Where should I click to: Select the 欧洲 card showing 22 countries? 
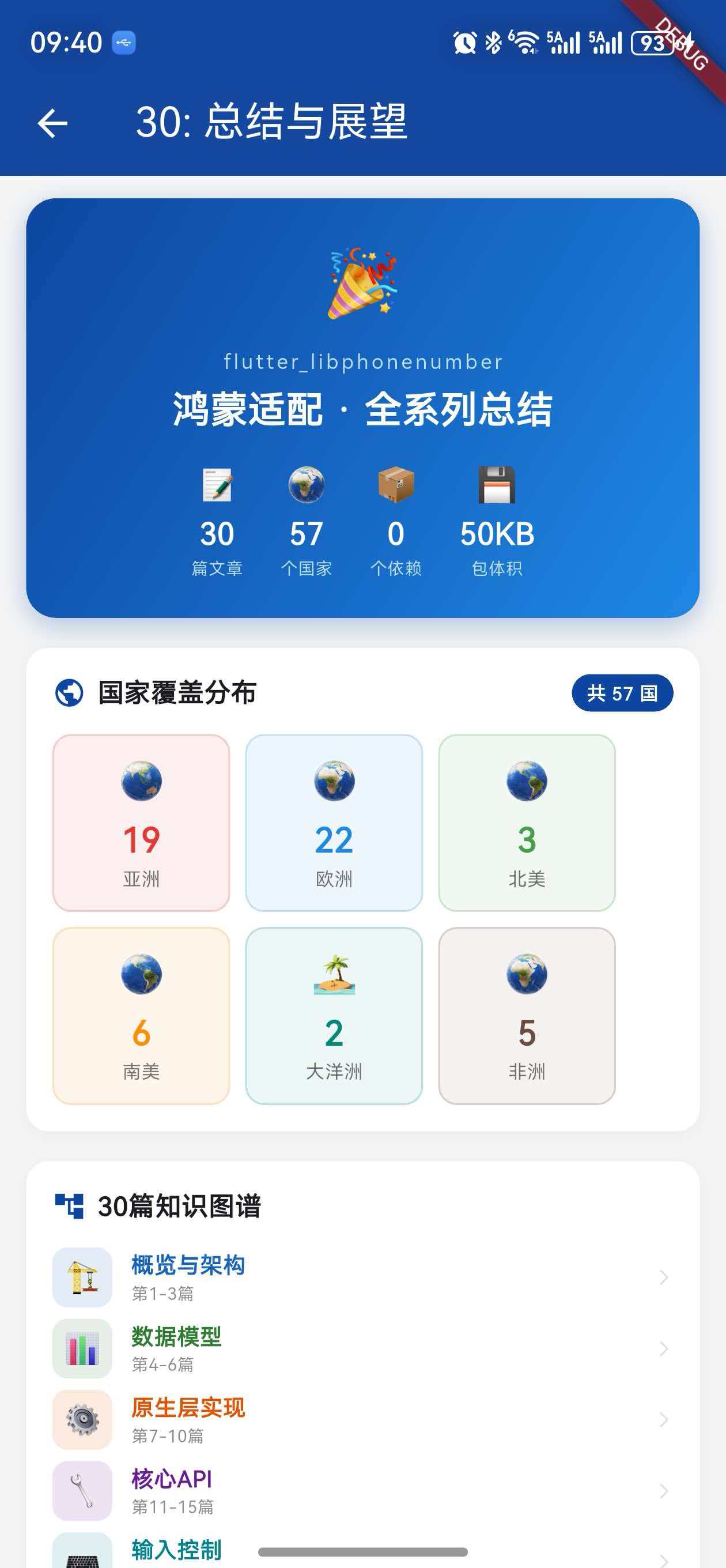click(x=334, y=821)
